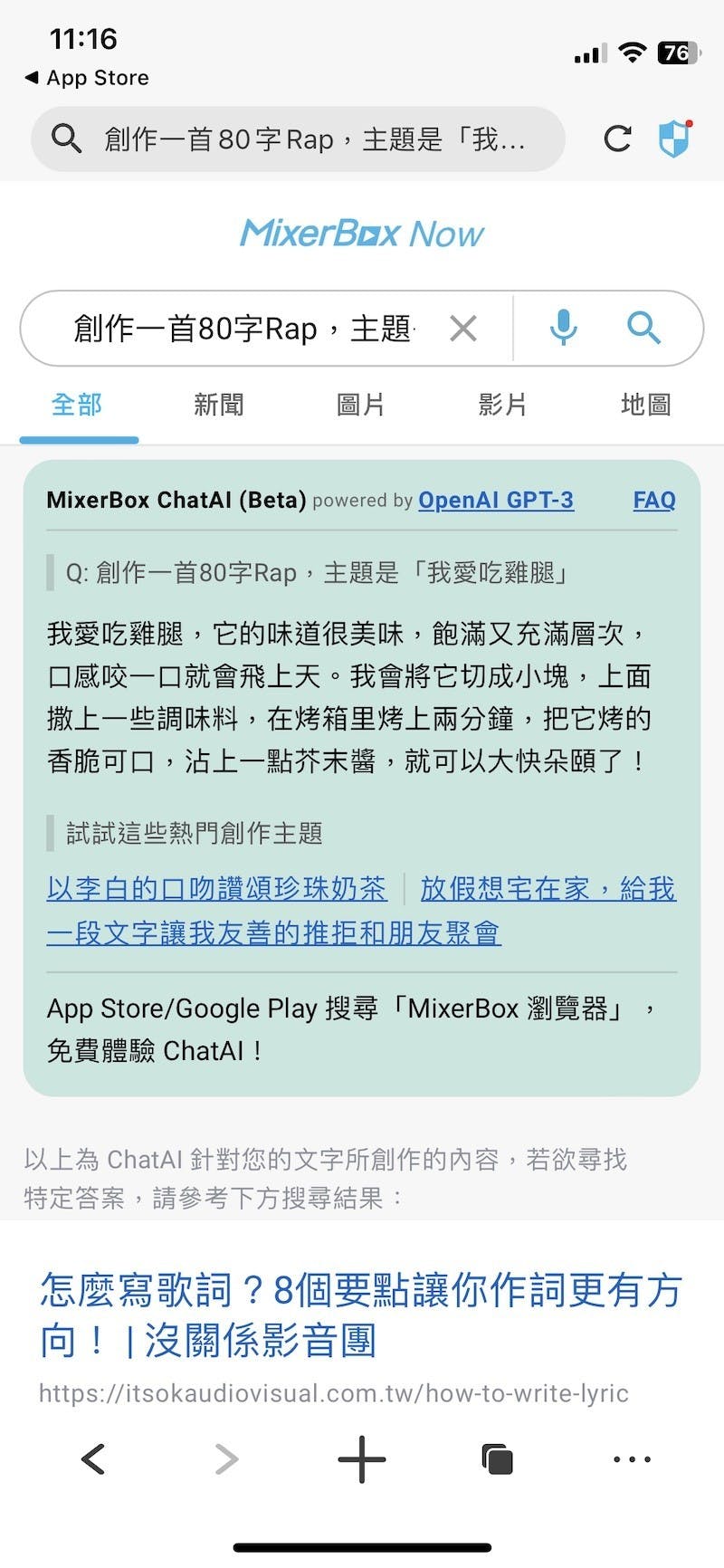Clear the MixerBox search query
The height and width of the screenshot is (1568, 724).
point(463,329)
